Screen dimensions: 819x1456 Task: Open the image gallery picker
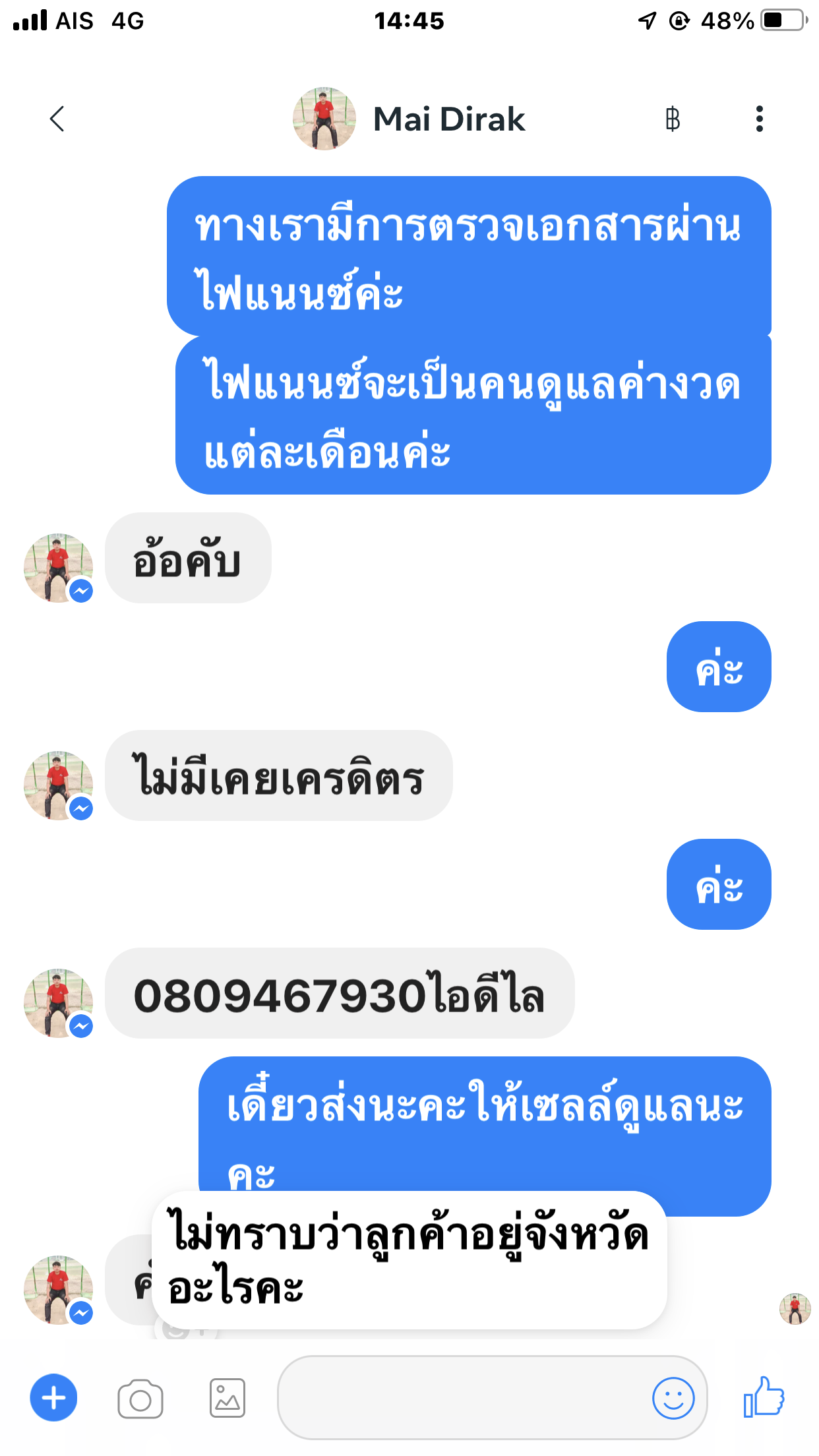[x=228, y=1398]
